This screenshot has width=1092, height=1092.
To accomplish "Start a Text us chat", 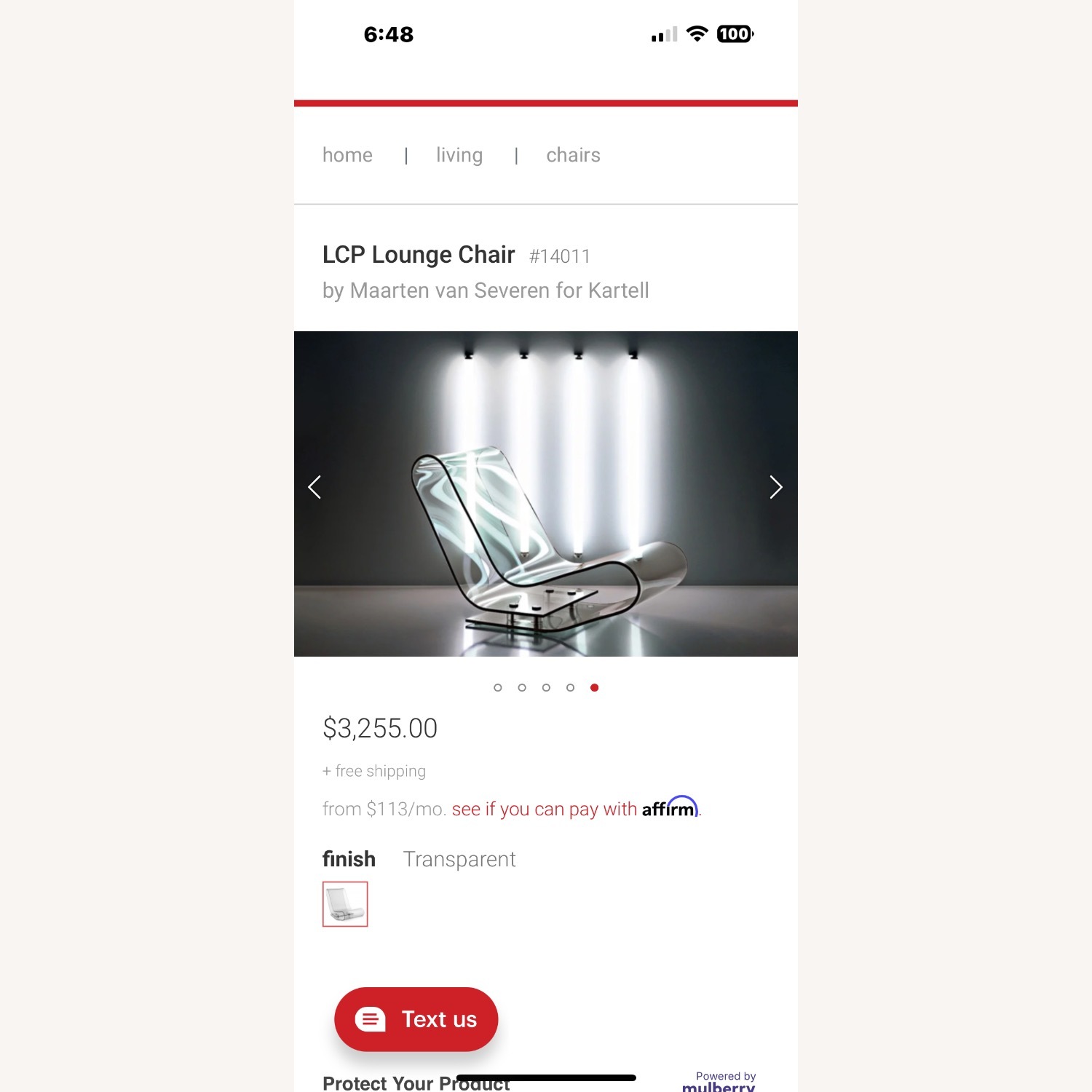I will pyautogui.click(x=416, y=1019).
